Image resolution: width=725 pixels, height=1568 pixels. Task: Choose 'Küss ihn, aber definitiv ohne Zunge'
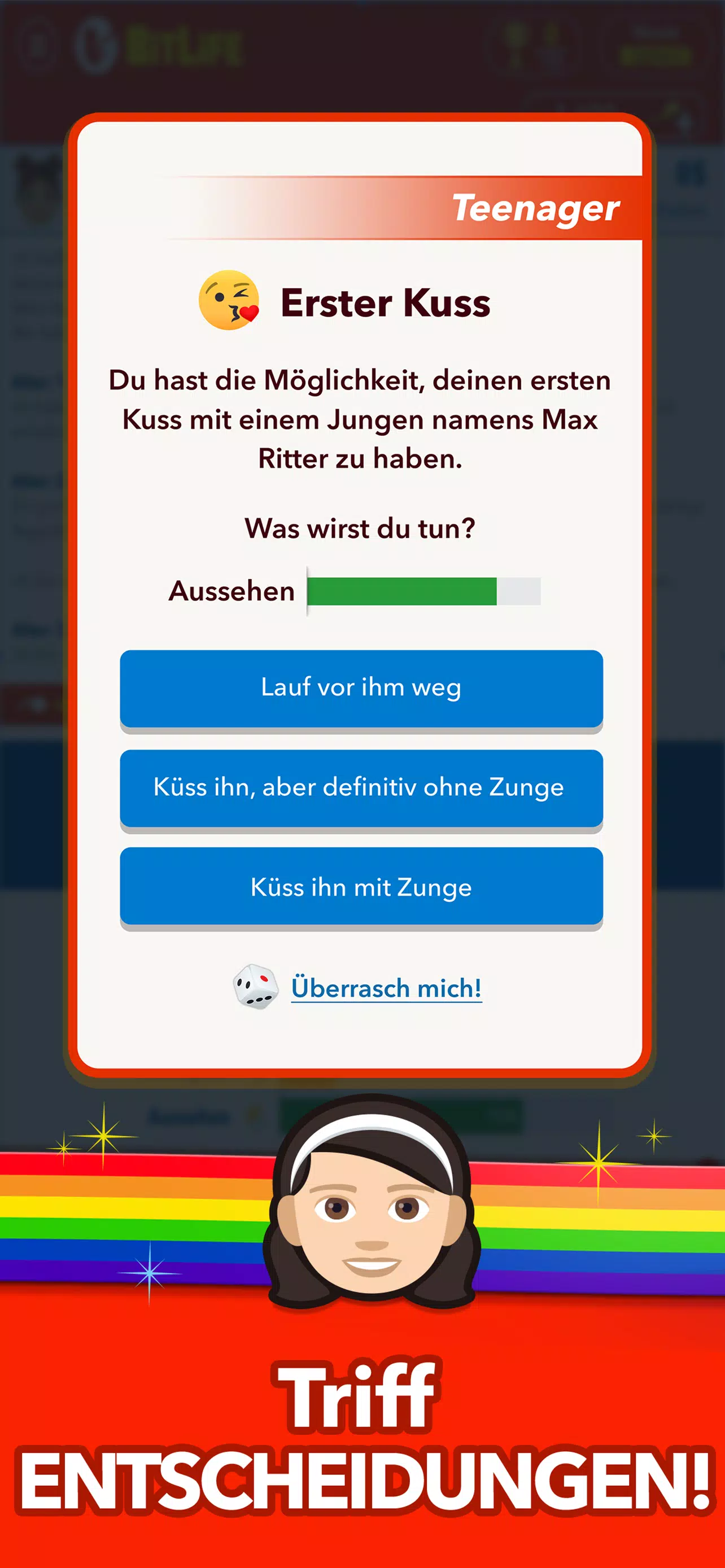point(361,787)
